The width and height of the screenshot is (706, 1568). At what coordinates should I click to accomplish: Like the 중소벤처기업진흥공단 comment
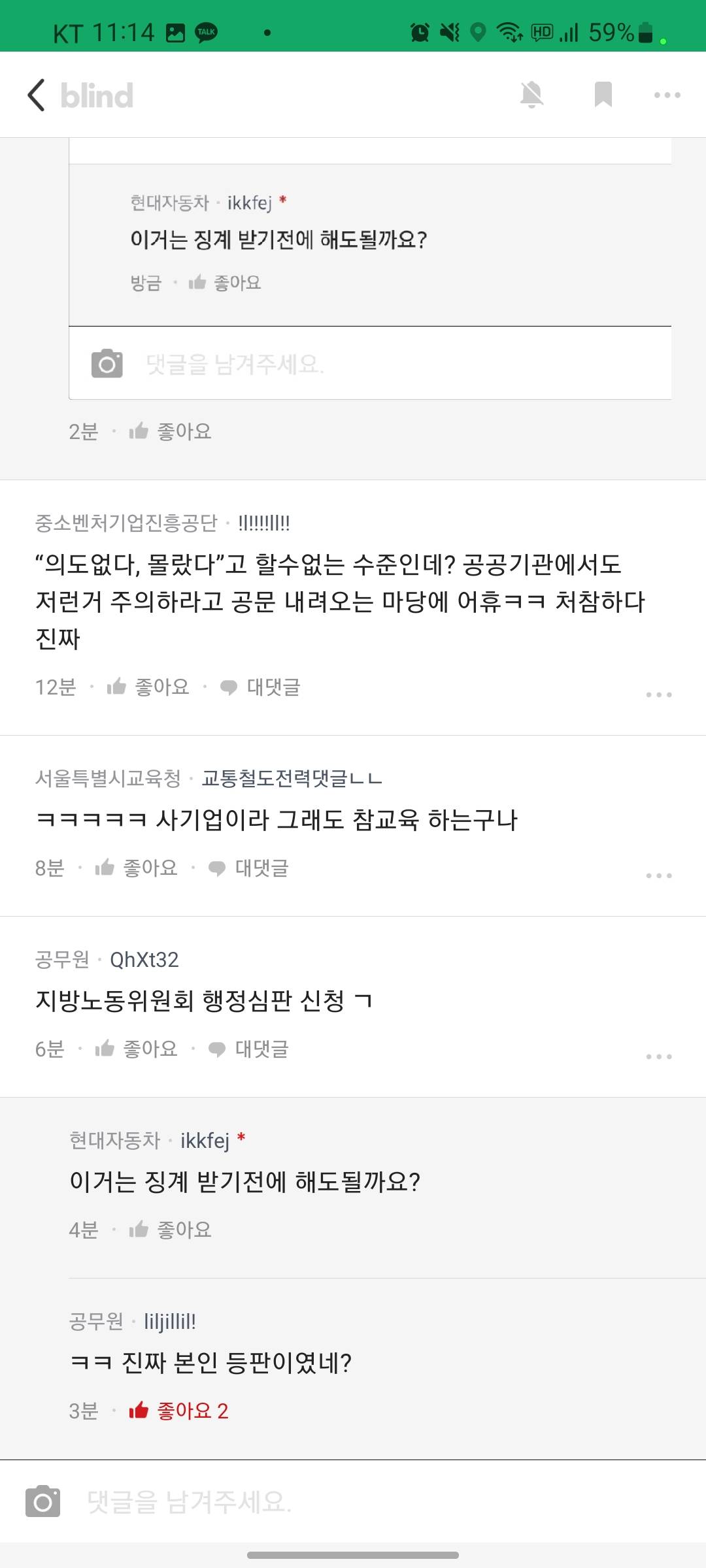coord(149,687)
